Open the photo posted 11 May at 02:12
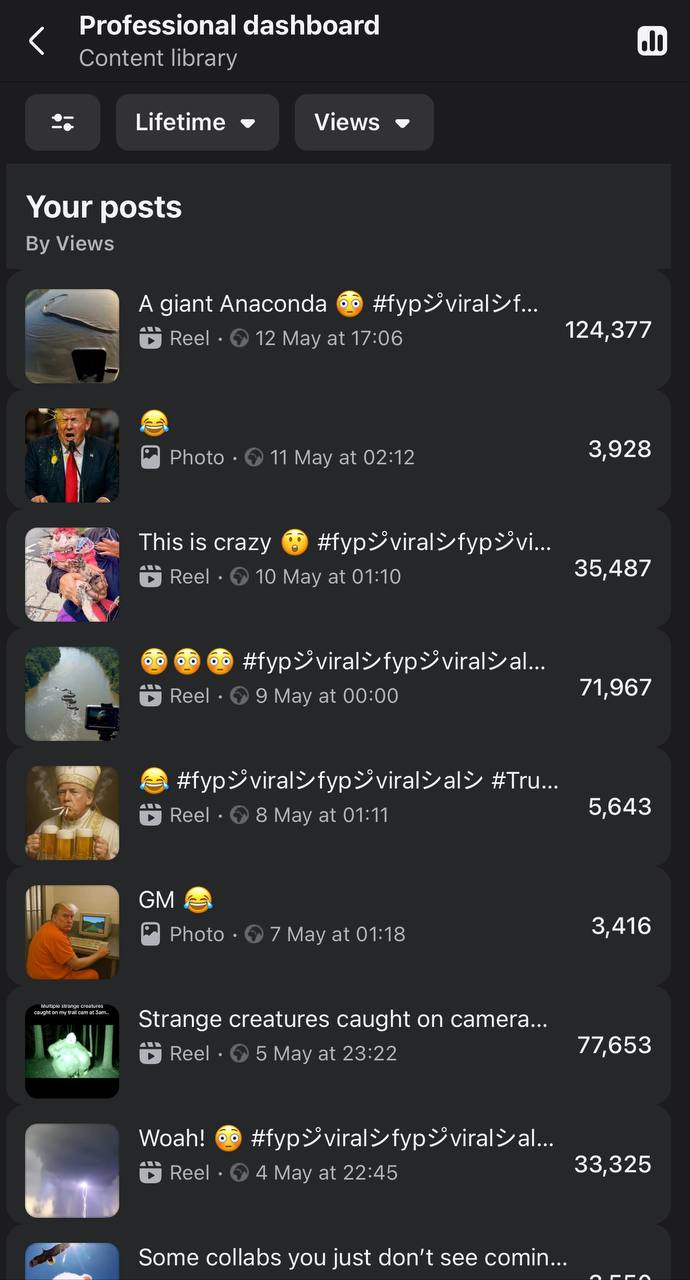 coord(338,449)
